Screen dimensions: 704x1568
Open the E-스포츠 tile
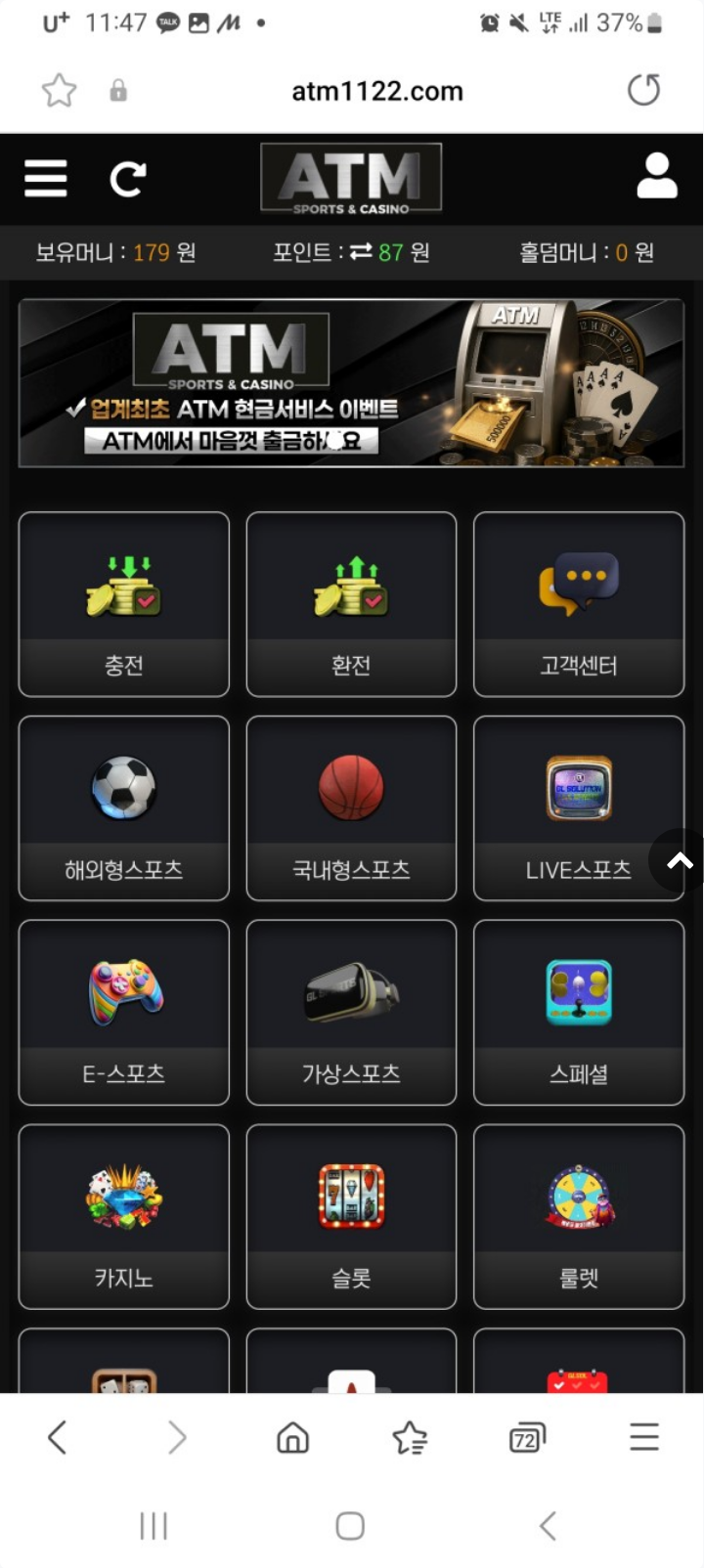click(x=124, y=1013)
